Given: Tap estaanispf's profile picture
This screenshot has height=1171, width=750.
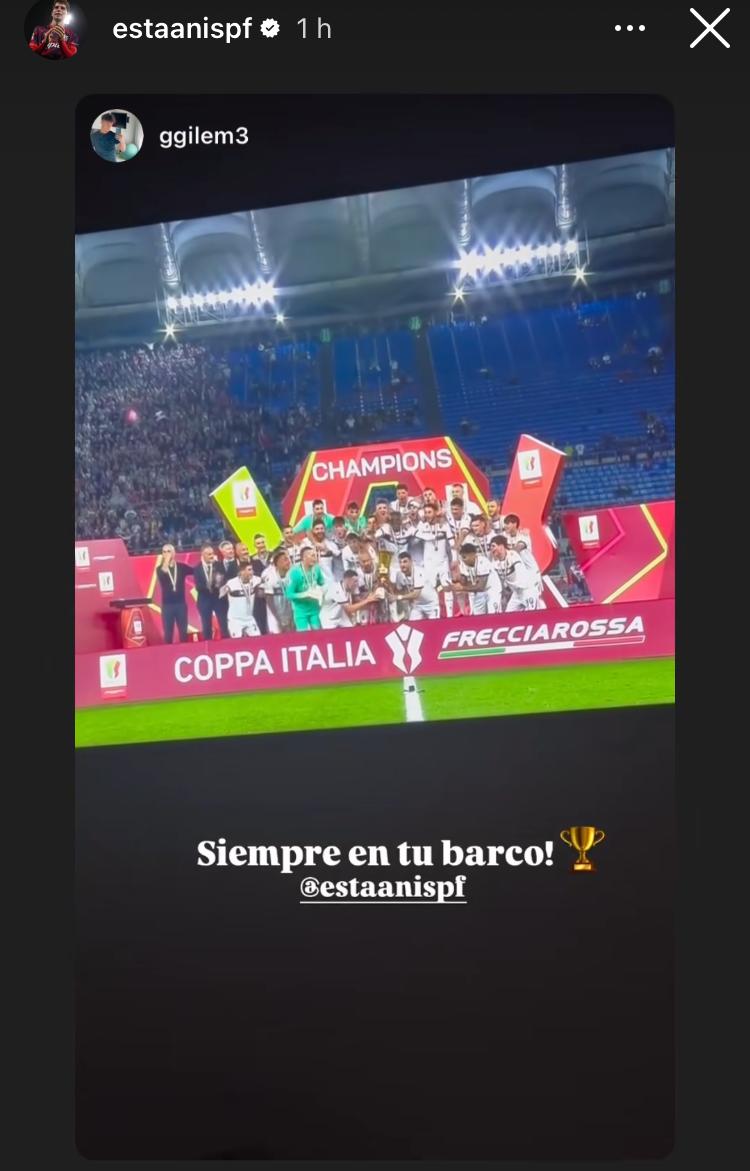Looking at the screenshot, I should pos(53,29).
